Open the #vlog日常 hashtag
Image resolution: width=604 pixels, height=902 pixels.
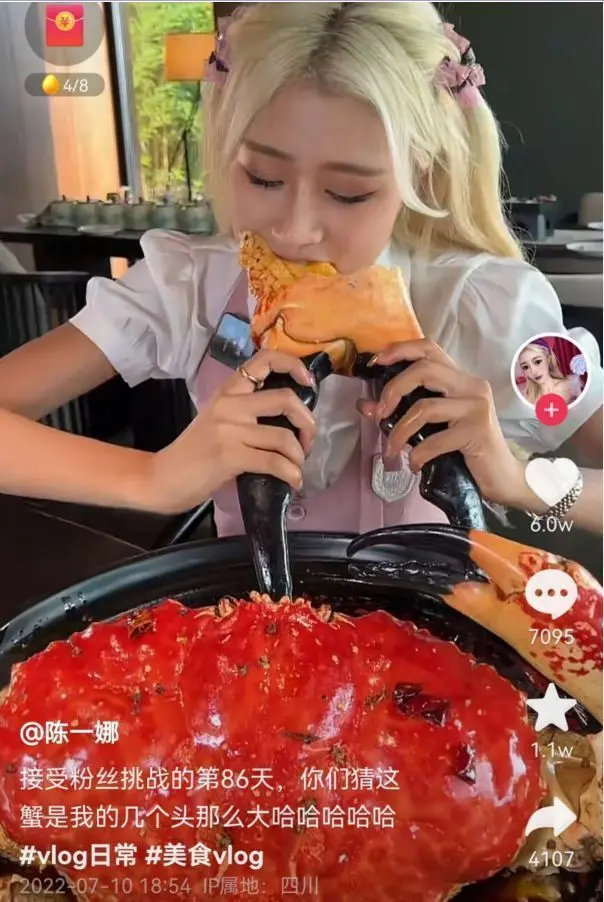pyautogui.click(x=76, y=856)
